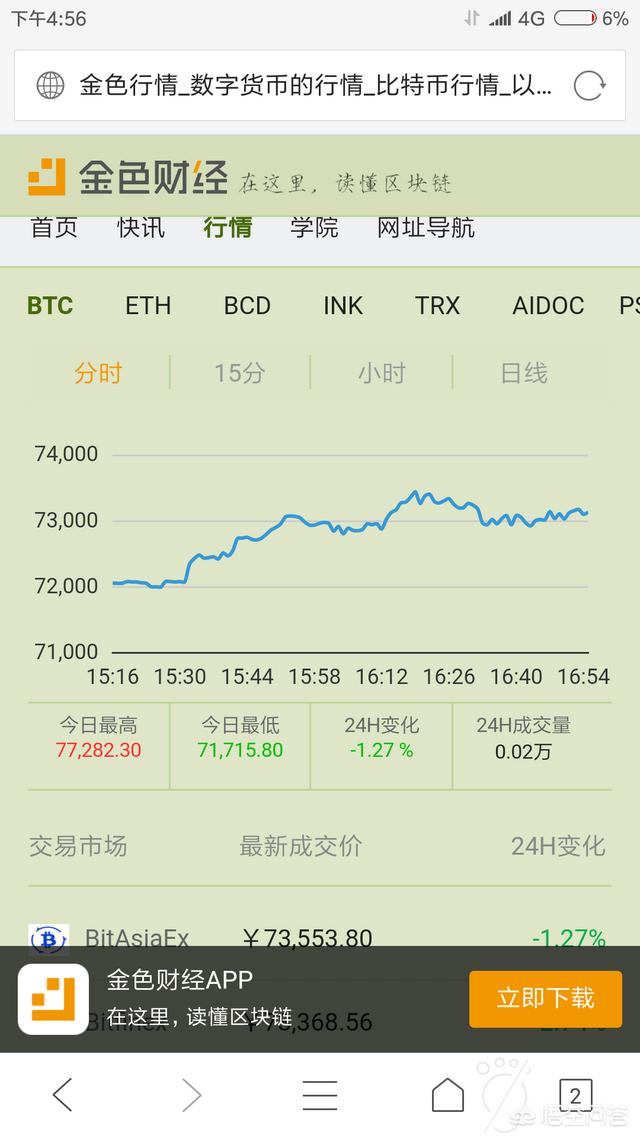Switch to BCD quotes

click(247, 306)
